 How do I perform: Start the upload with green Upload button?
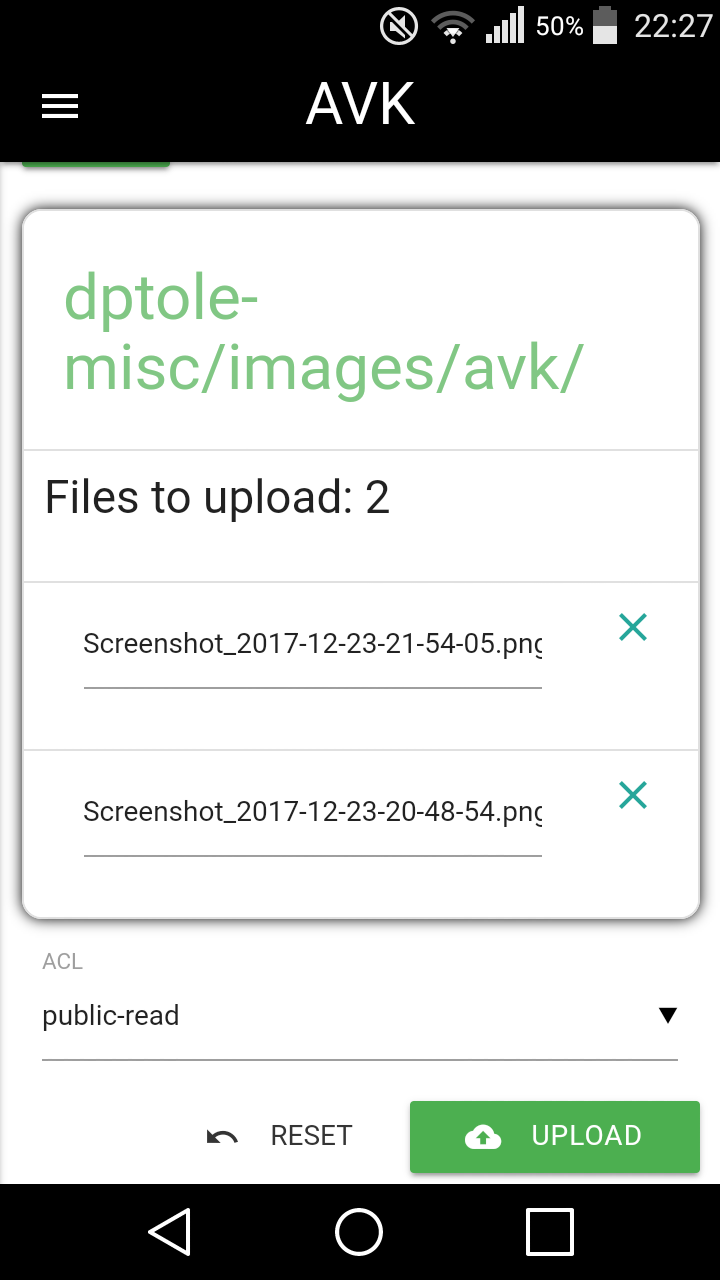point(554,1136)
